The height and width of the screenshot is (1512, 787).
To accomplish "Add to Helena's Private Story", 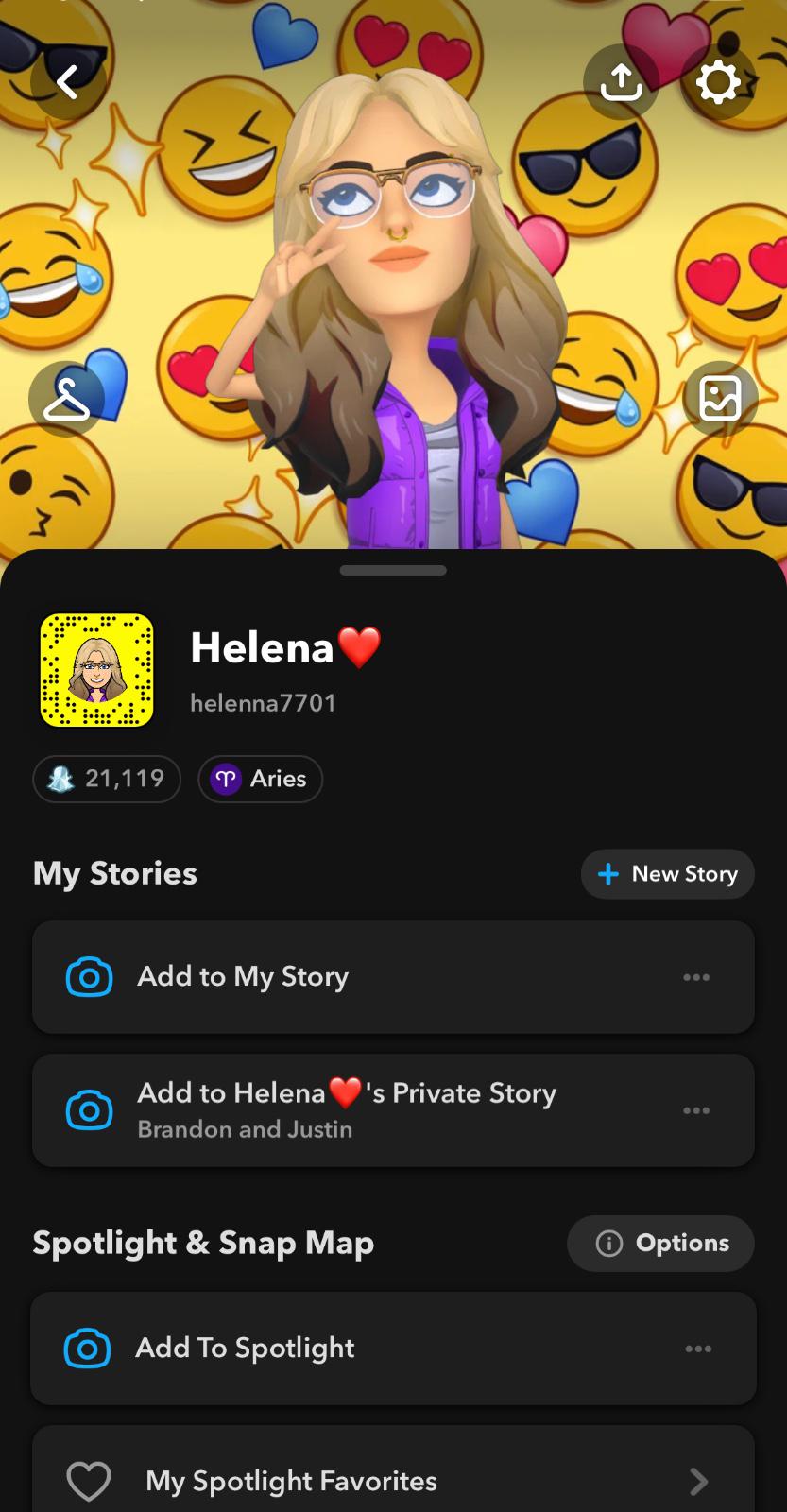I will 393,1110.
